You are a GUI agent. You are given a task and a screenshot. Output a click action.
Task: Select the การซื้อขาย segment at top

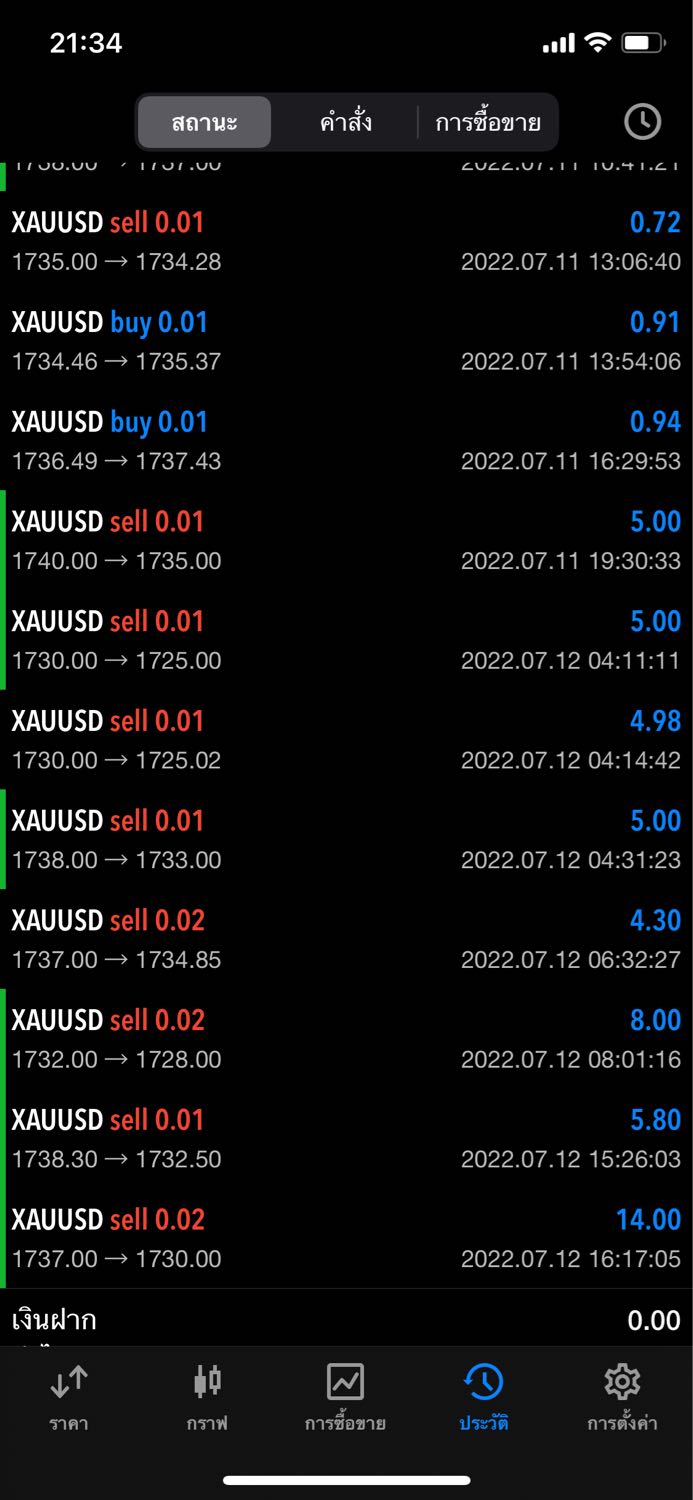488,122
